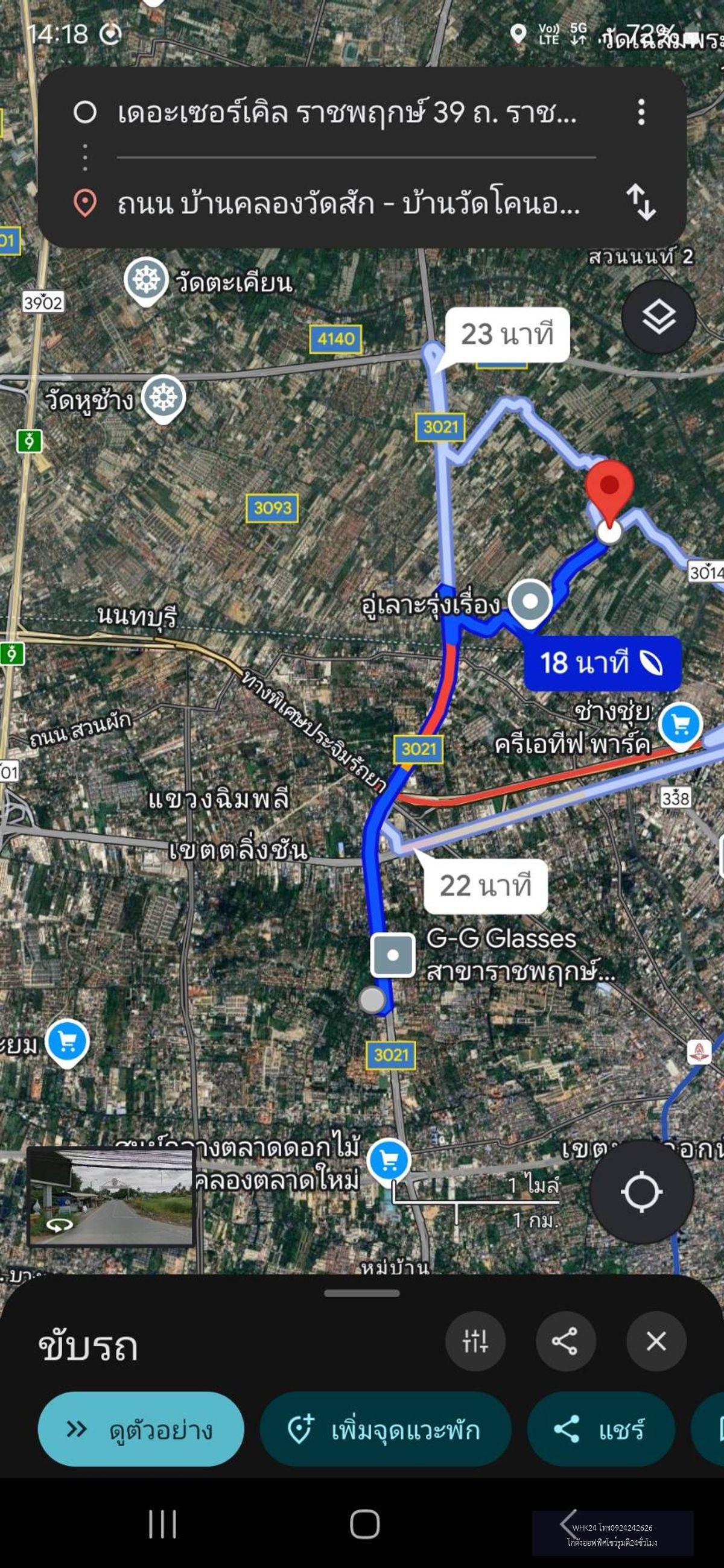Center map on my location

(x=642, y=1192)
